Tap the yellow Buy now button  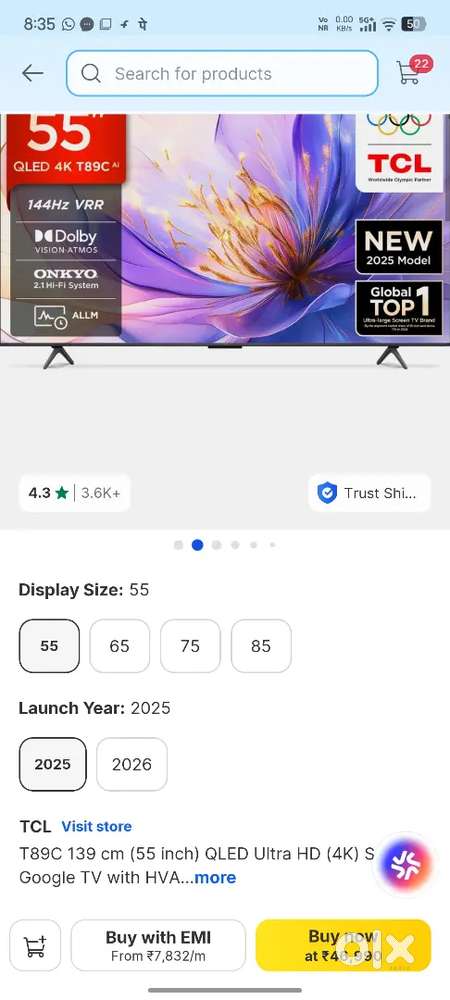click(343, 945)
